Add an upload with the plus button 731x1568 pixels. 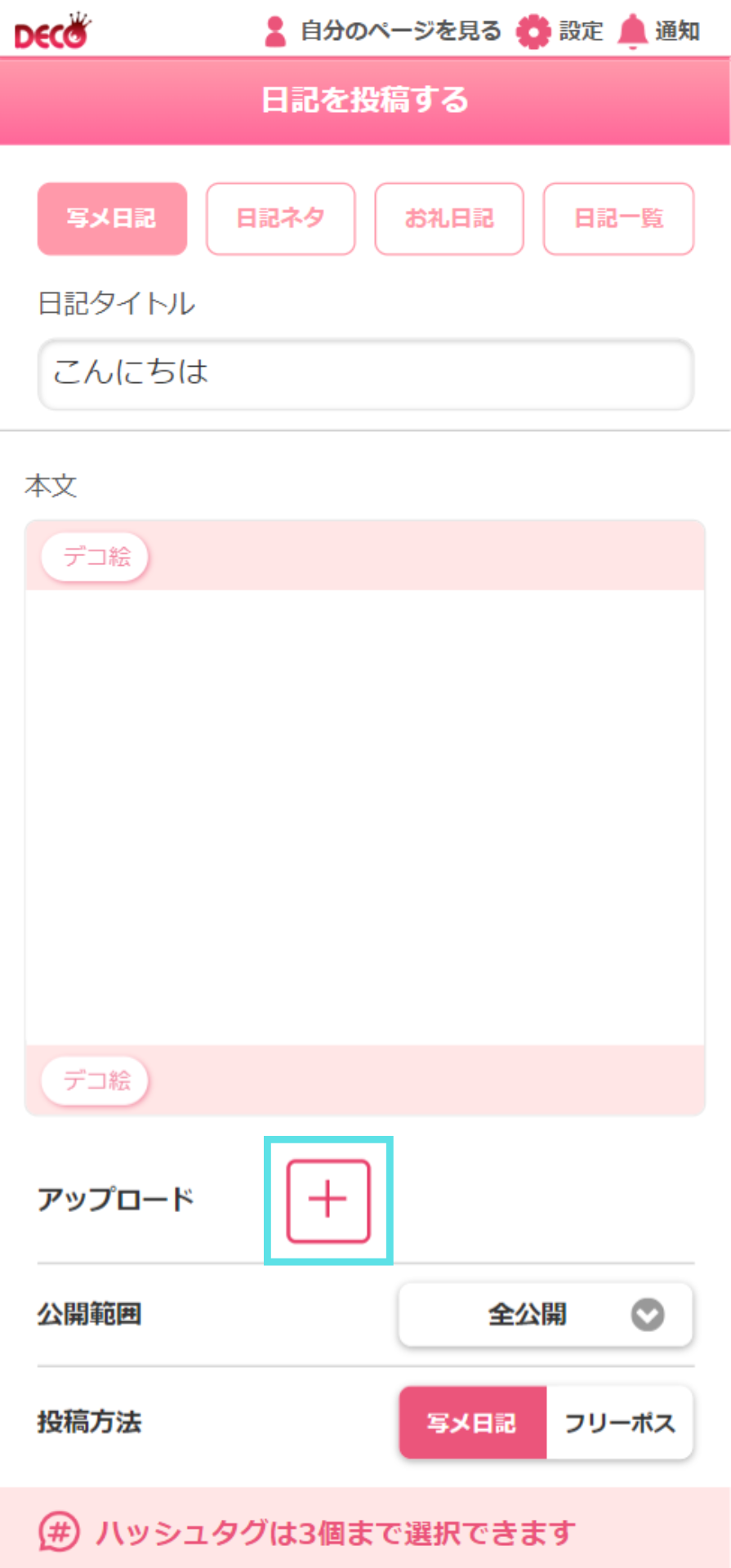pyautogui.click(x=328, y=1200)
